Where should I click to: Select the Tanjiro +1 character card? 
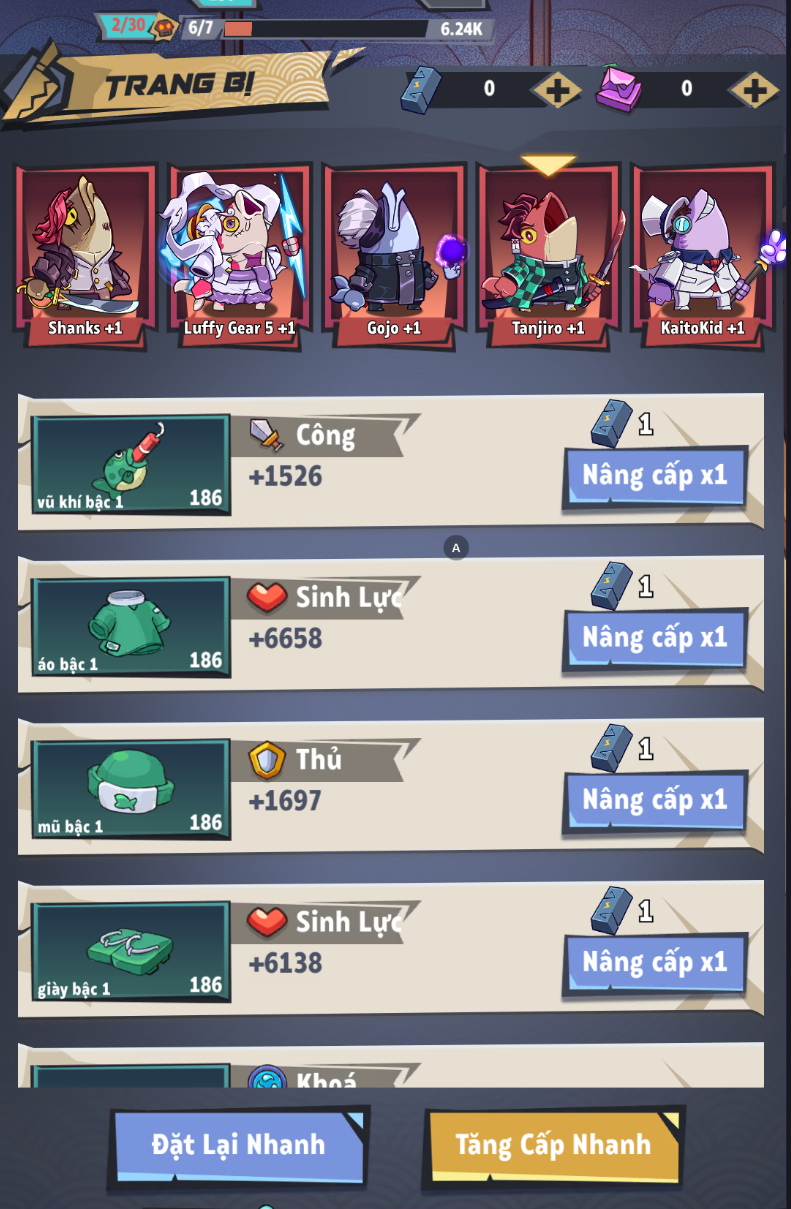548,255
